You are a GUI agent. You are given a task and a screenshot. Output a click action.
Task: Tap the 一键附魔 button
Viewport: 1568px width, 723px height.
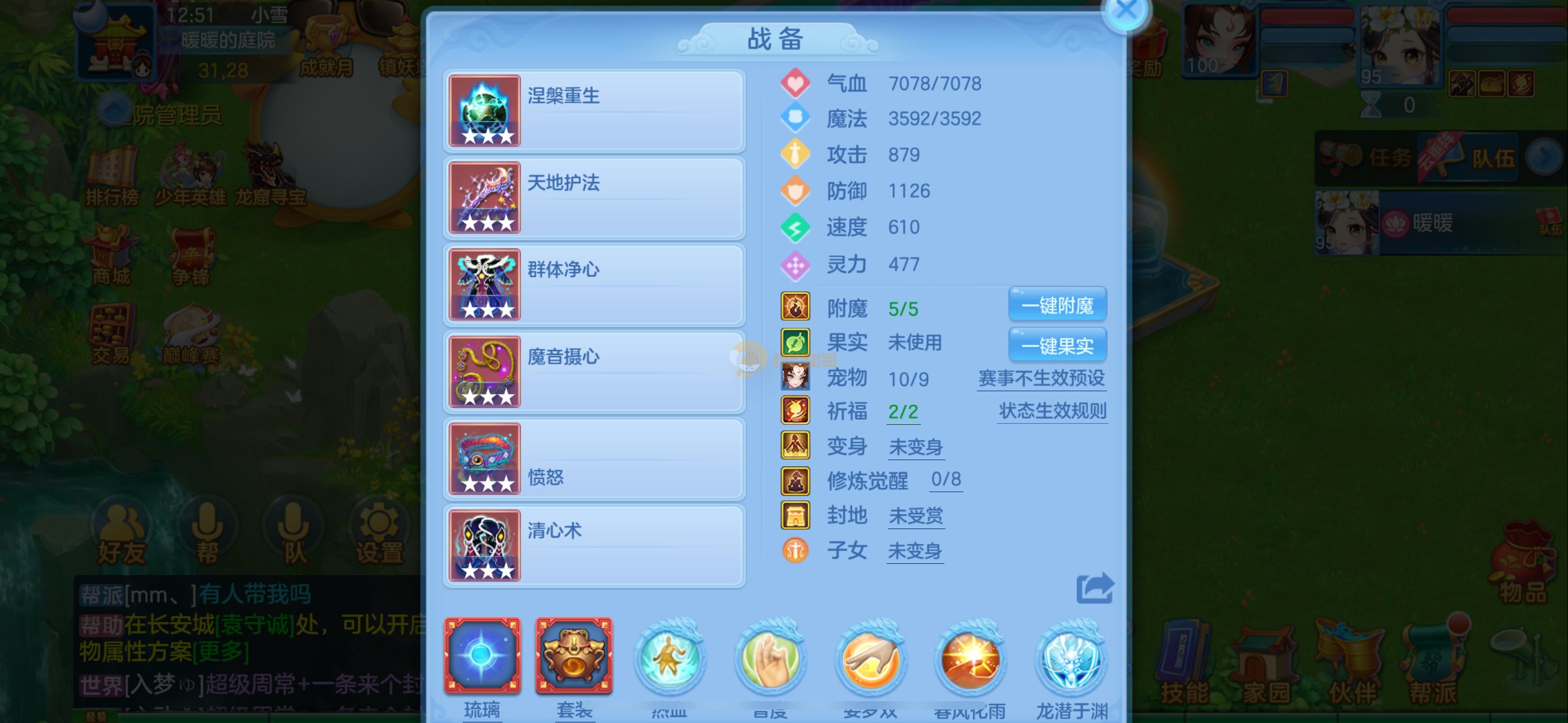pos(1057,305)
